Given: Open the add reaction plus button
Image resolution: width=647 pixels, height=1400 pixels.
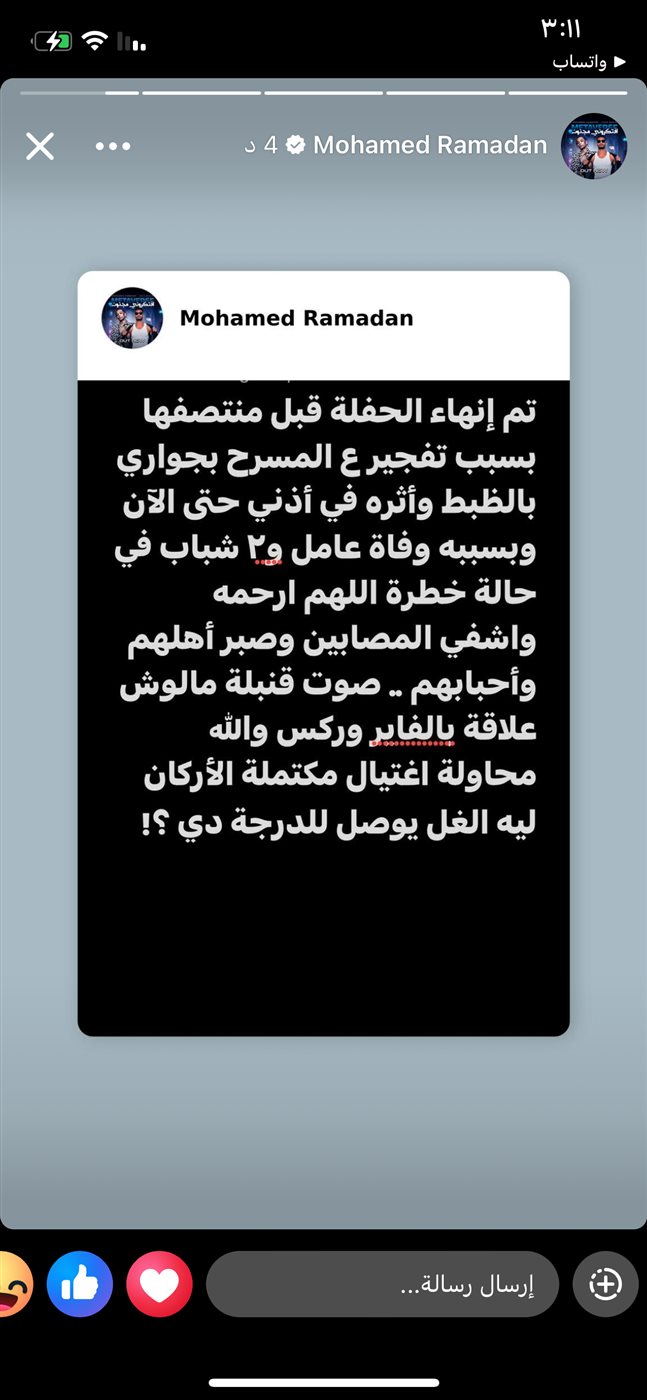Looking at the screenshot, I should [x=605, y=1284].
